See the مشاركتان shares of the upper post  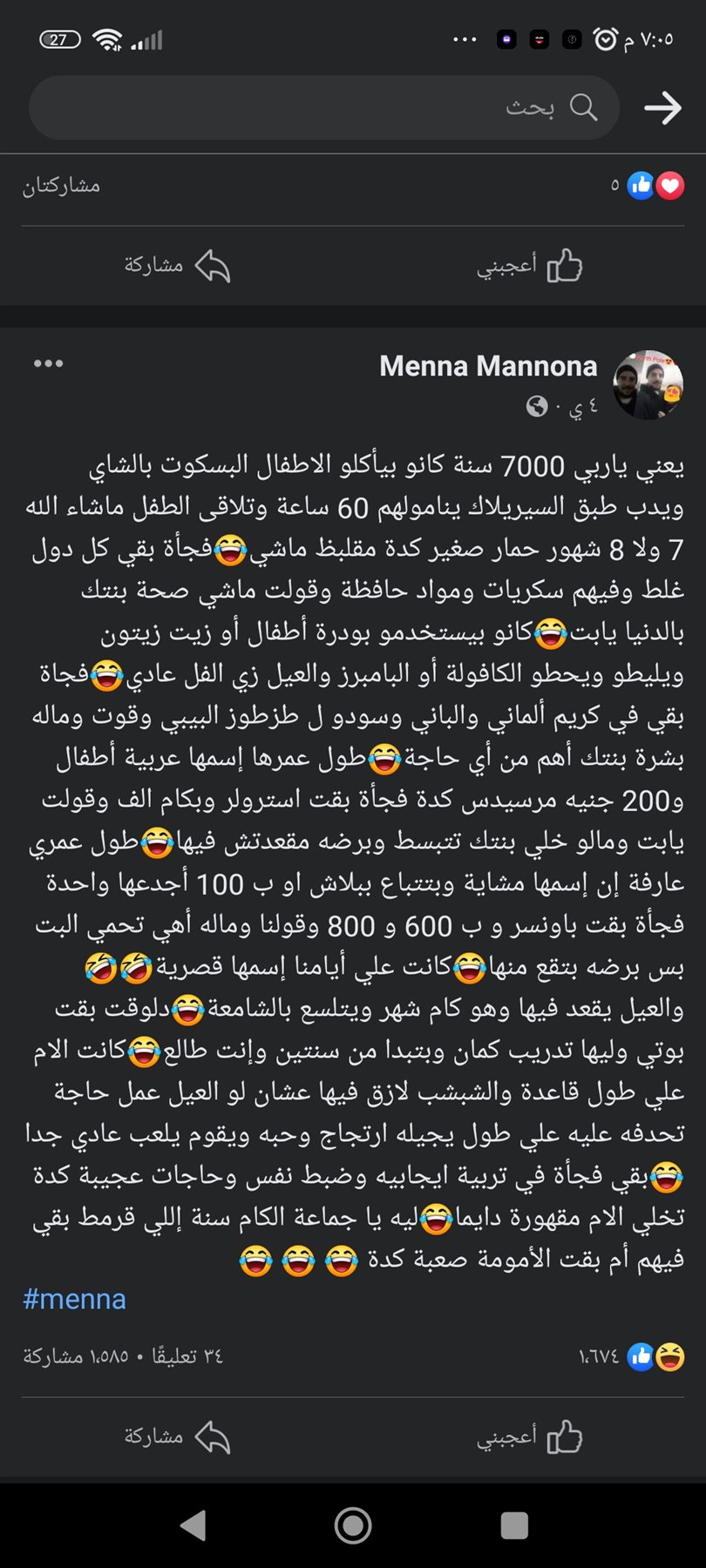pos(61,186)
